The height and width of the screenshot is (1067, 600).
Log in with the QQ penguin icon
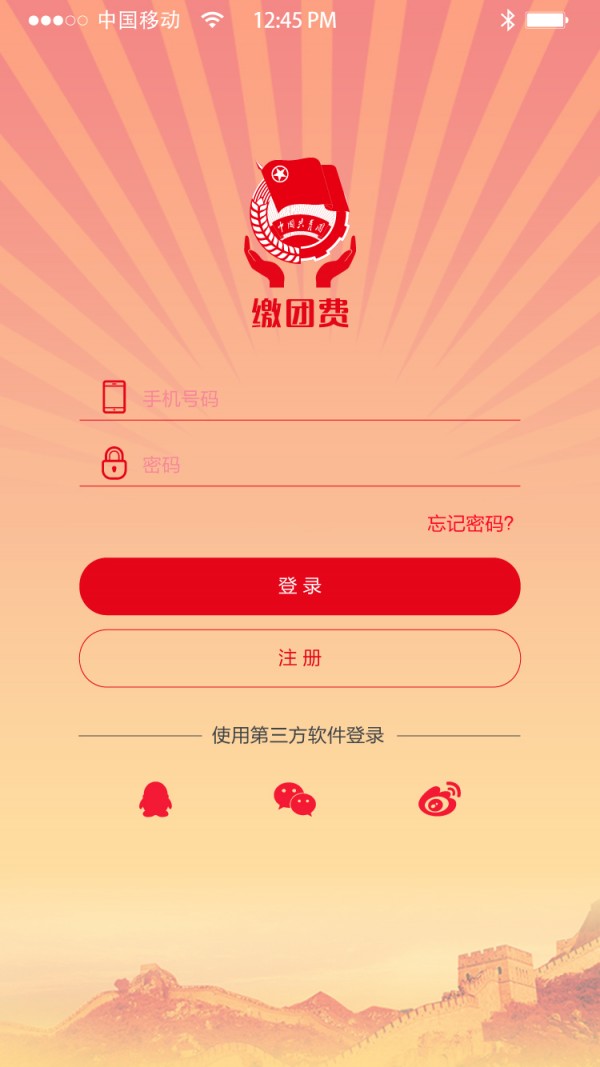(155, 799)
